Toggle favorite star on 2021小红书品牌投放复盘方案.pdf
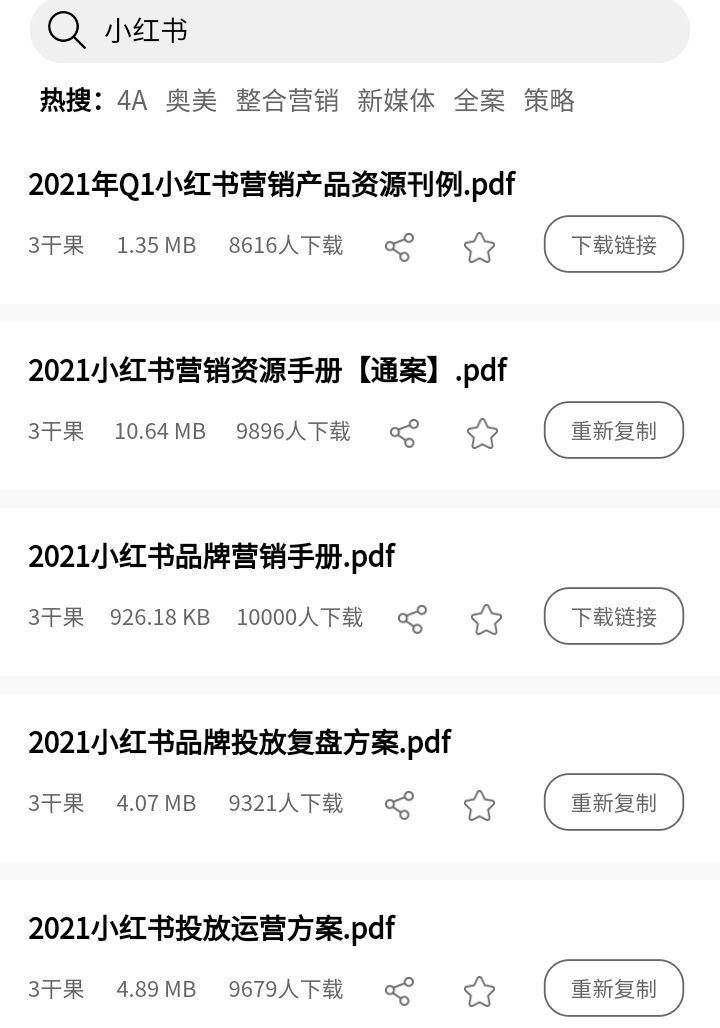This screenshot has height=1028, width=720. (x=479, y=803)
